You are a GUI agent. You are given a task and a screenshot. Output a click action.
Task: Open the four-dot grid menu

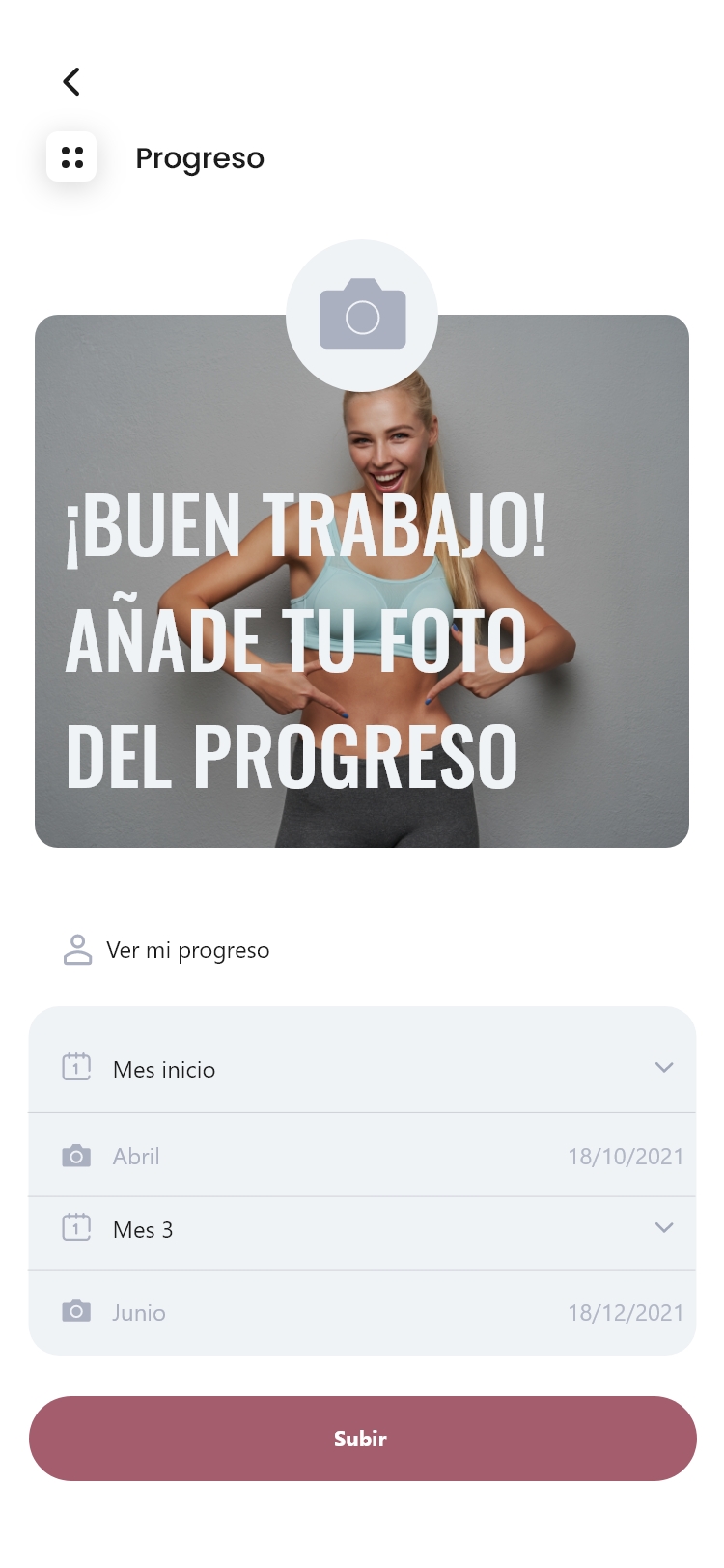point(71,156)
